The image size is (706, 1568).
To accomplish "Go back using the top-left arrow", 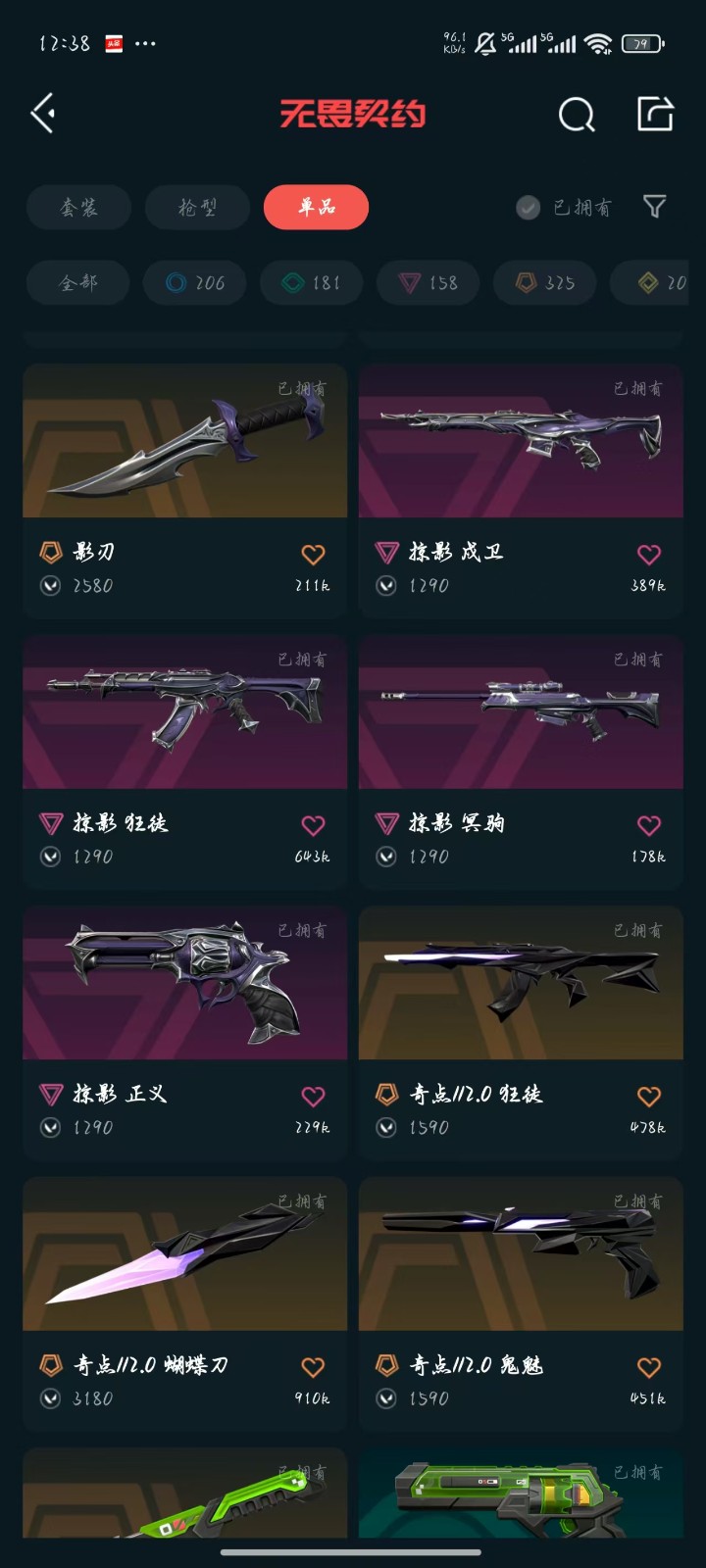I will (x=43, y=114).
